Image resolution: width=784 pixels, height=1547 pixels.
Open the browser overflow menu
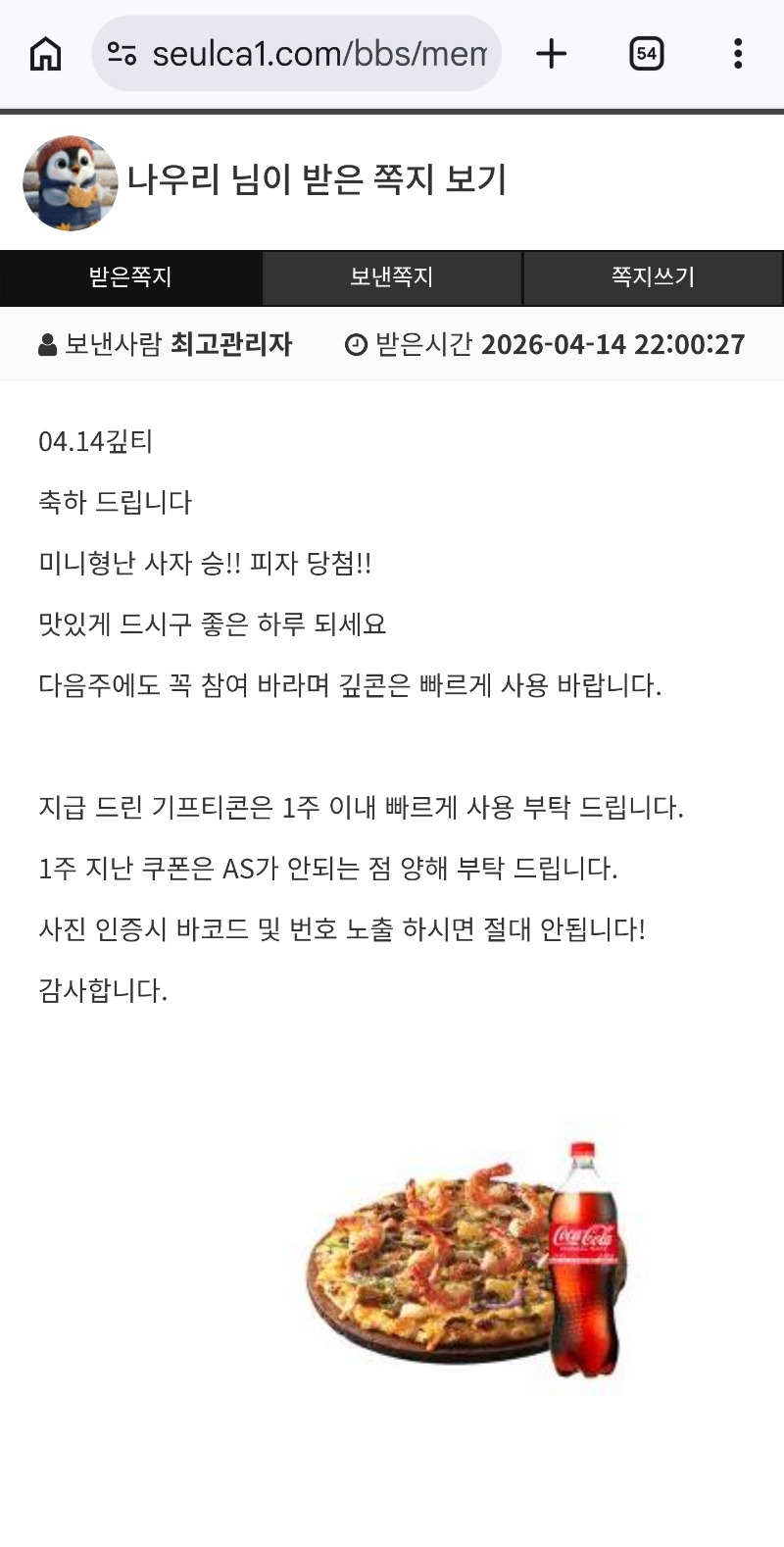738,53
